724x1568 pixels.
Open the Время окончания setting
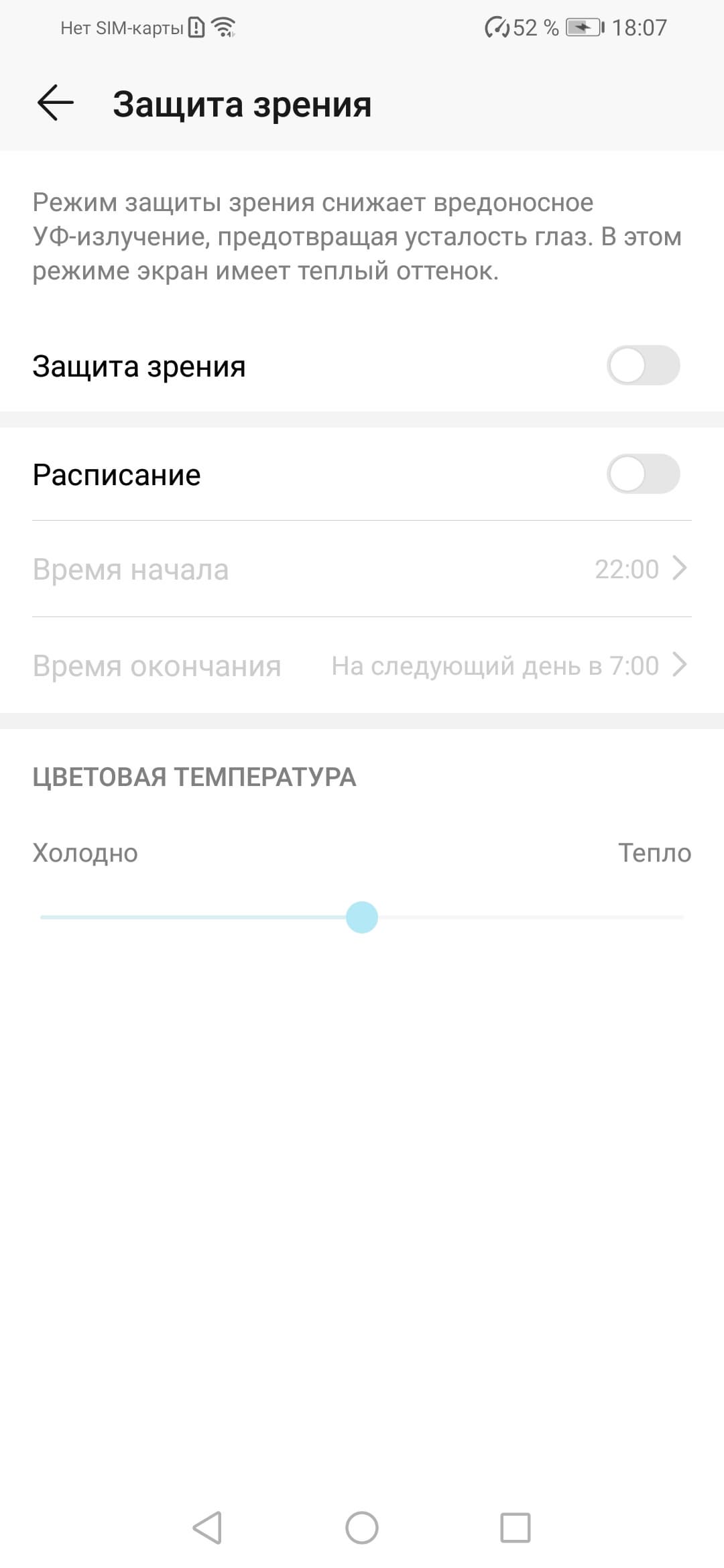[x=362, y=665]
